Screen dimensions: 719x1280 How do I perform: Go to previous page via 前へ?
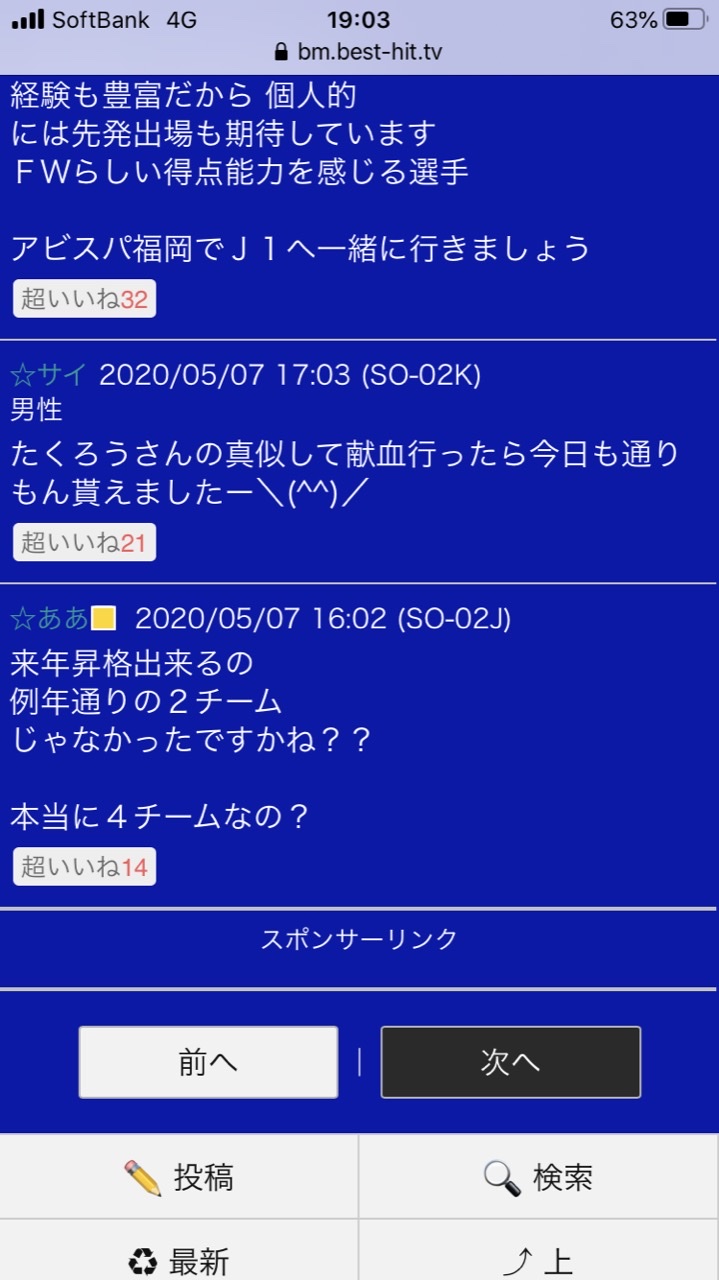[208, 1062]
